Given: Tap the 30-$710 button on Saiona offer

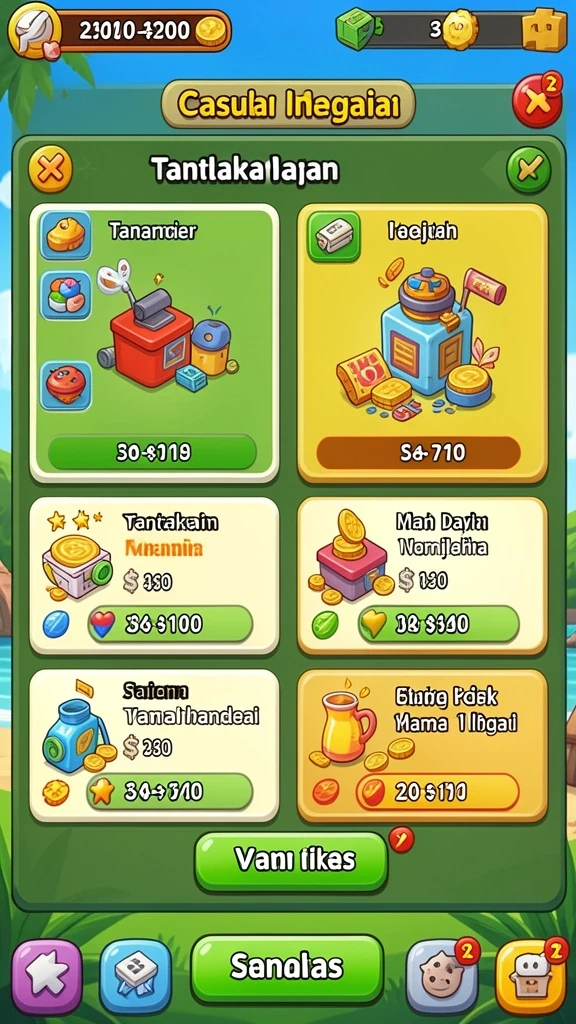Looking at the screenshot, I should 170,792.
